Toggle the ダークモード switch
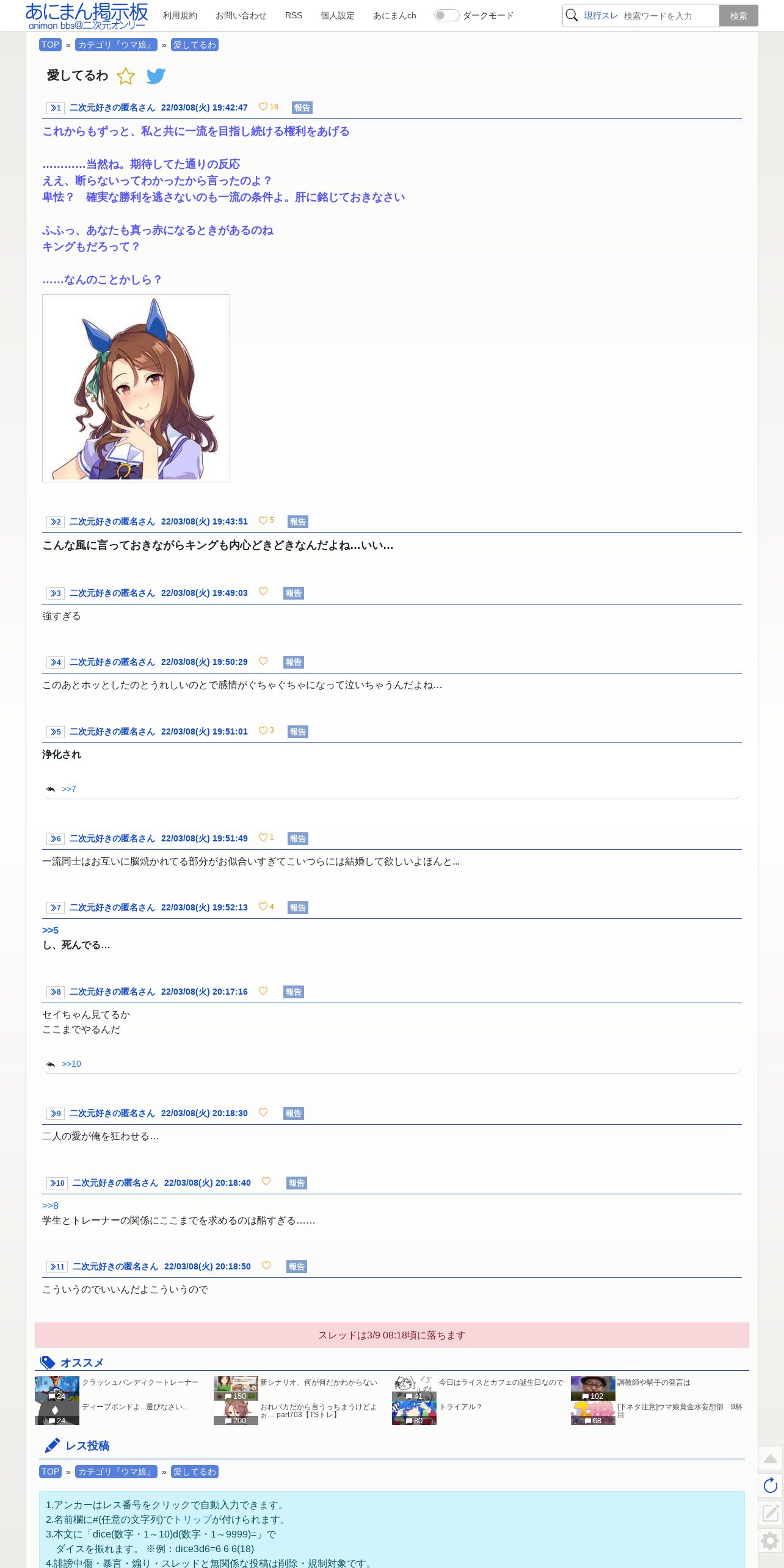The image size is (784, 1568). (446, 15)
